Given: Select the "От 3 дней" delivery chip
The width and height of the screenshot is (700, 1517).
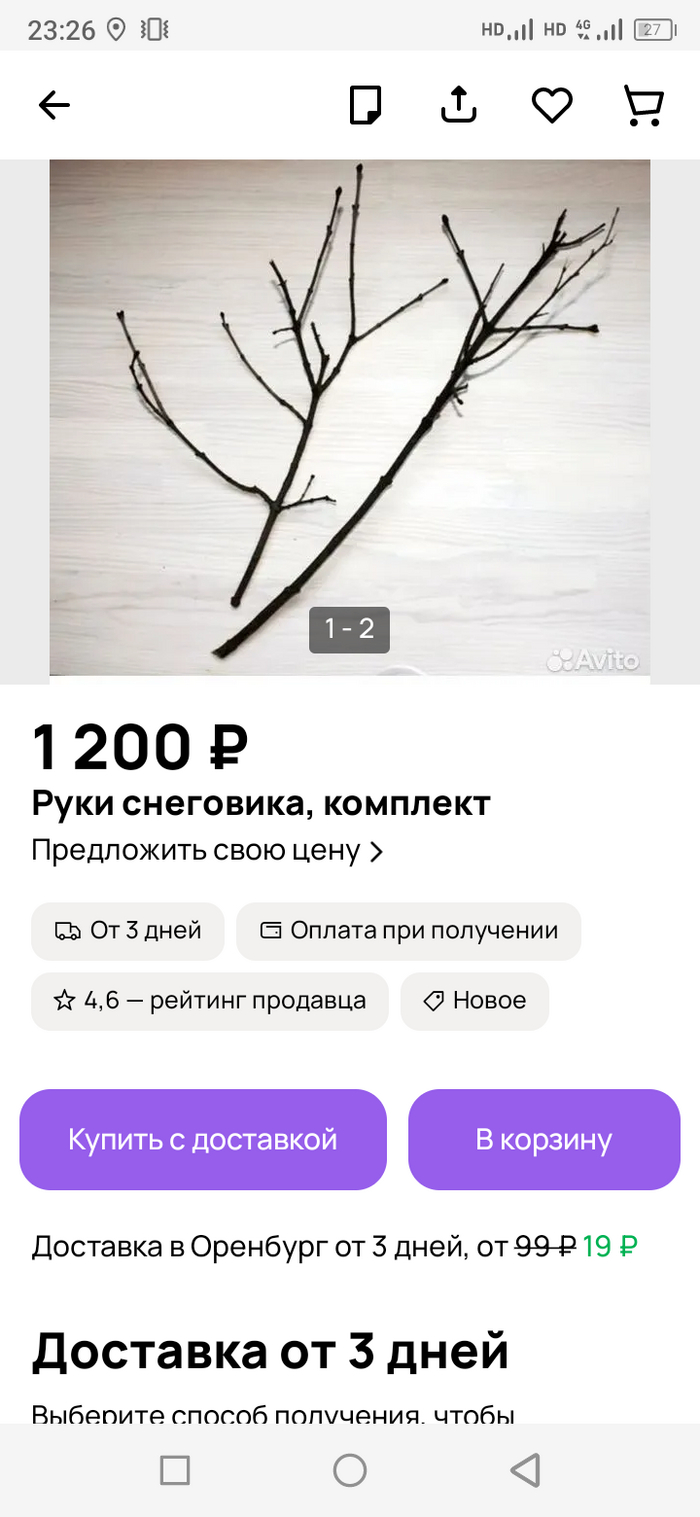Looking at the screenshot, I should click(x=128, y=931).
